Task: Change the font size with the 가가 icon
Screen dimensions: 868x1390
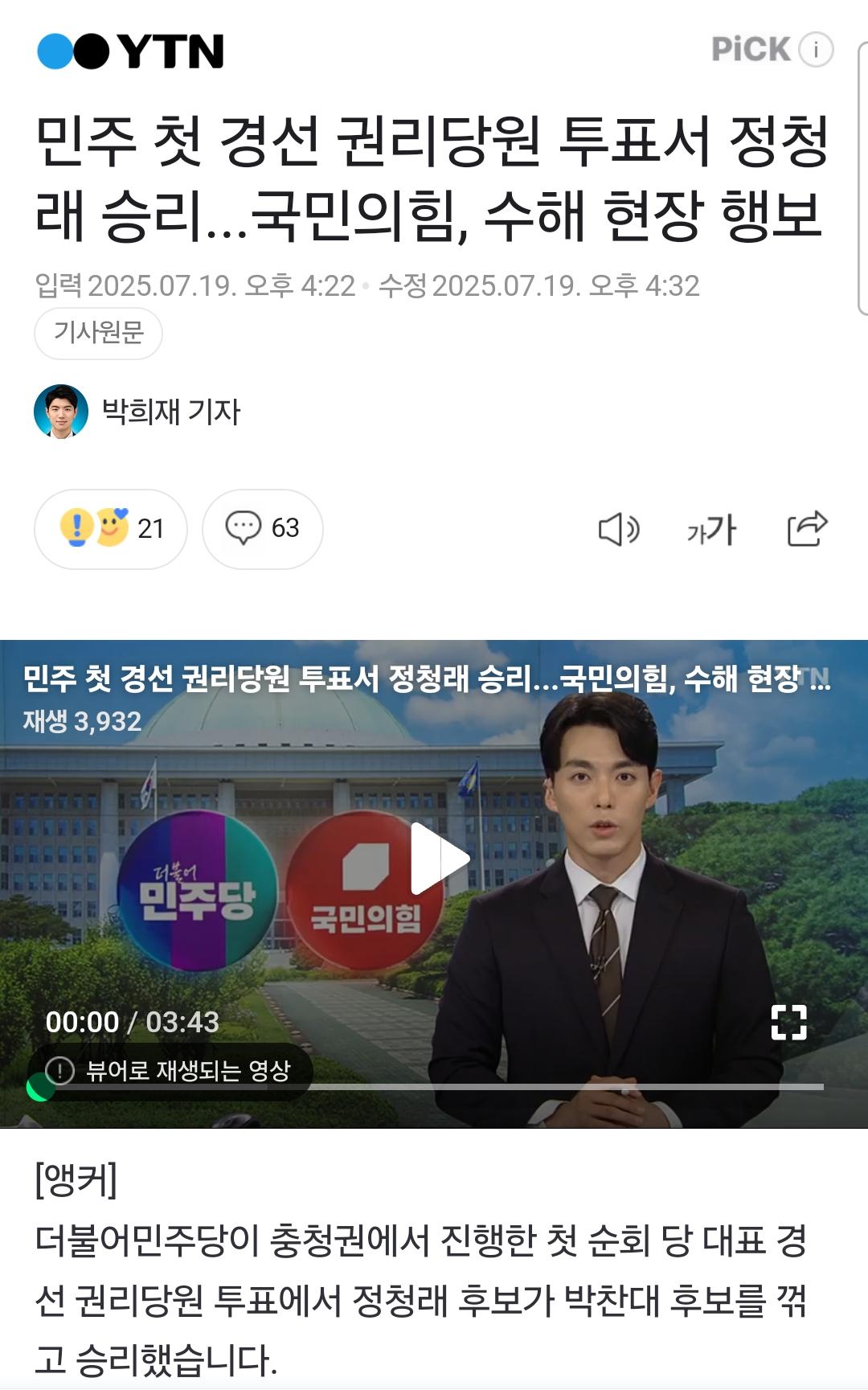Action: coord(711,529)
